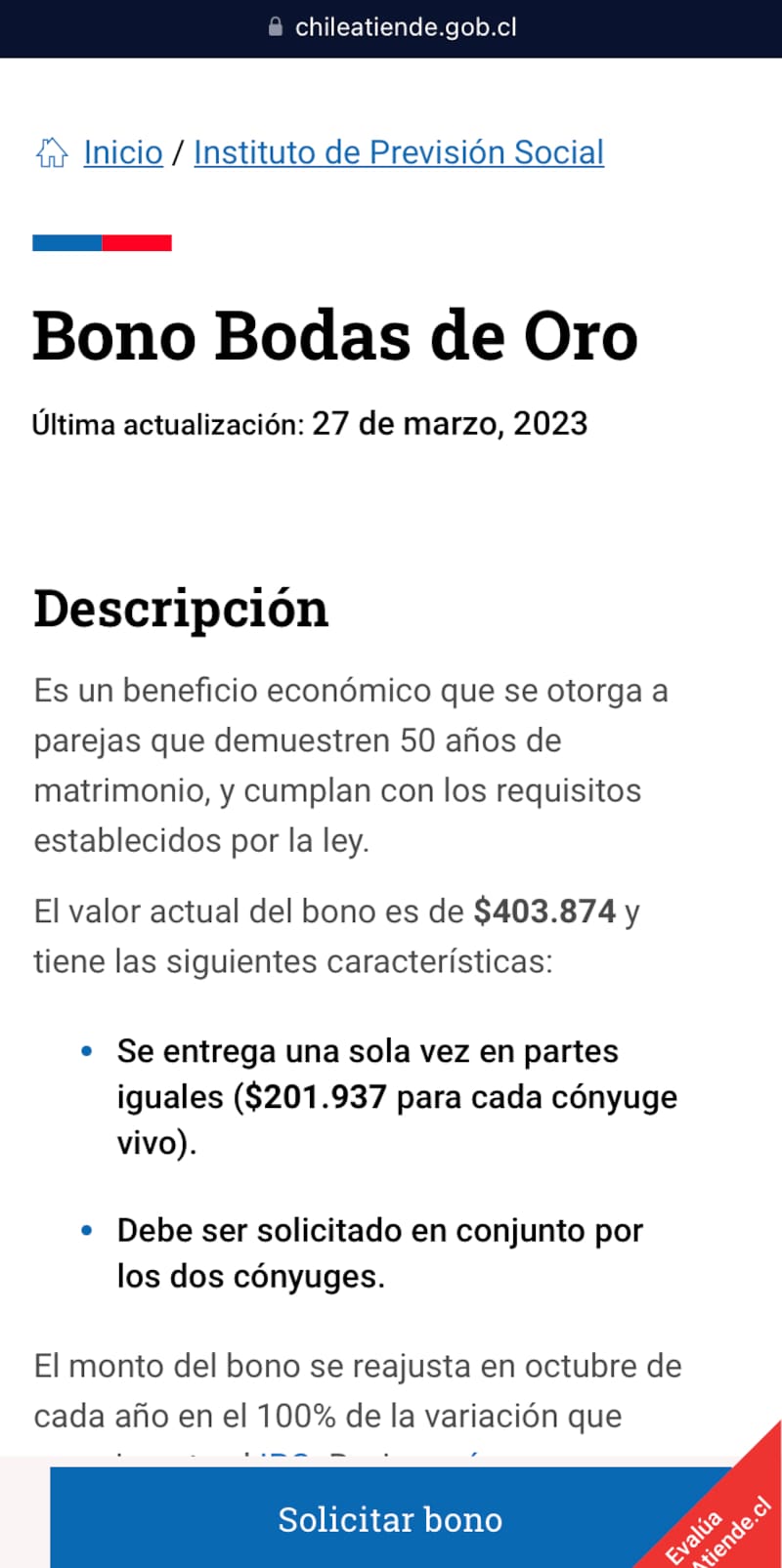Open the Instituto de Previsión Social link
Image resolution: width=782 pixels, height=1568 pixels.
(x=399, y=152)
